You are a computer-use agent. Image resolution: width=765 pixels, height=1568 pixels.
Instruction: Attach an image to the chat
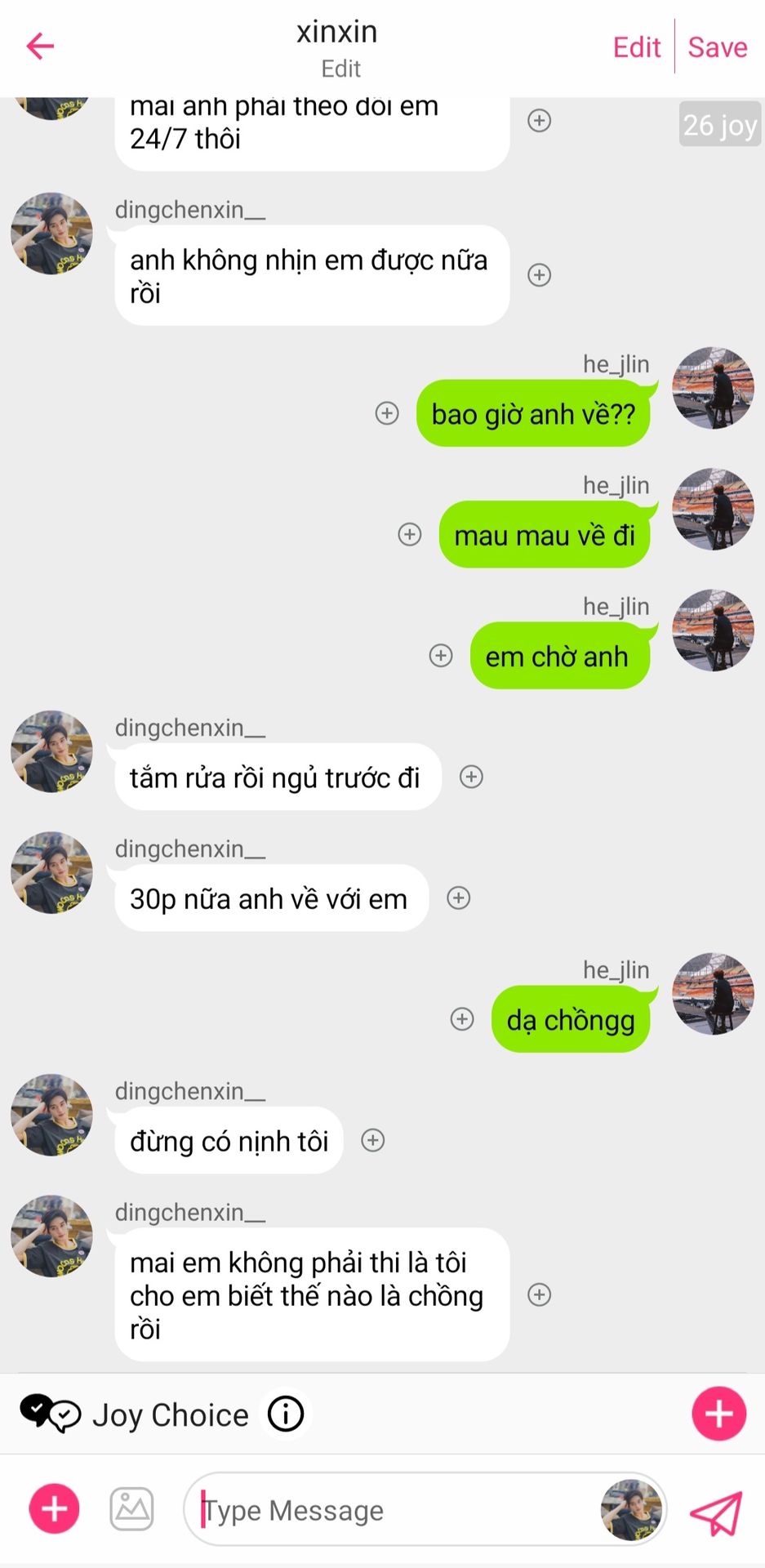pyautogui.click(x=131, y=1509)
